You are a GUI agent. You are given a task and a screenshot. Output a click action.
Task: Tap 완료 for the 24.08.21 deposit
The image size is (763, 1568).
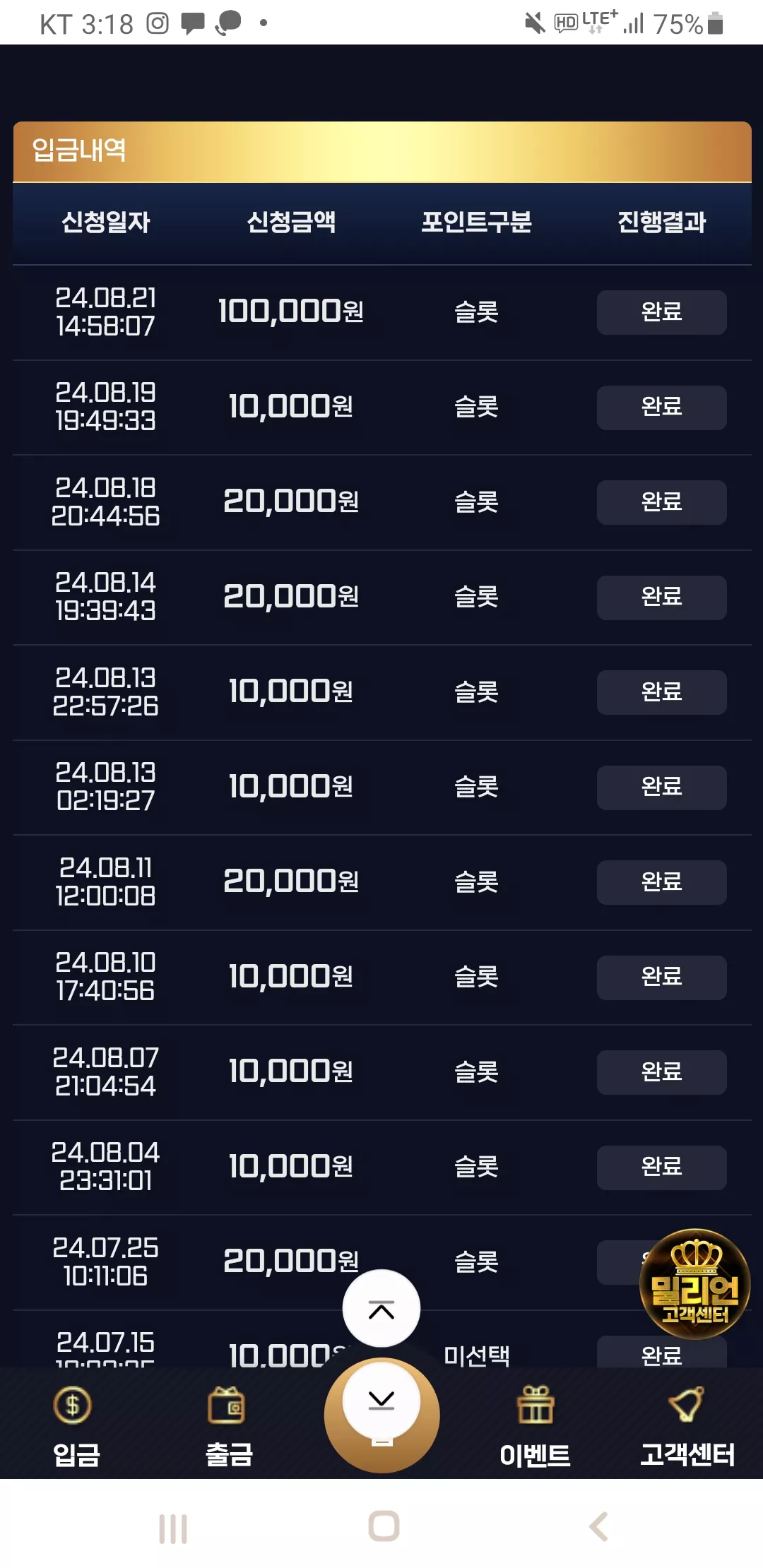point(661,312)
